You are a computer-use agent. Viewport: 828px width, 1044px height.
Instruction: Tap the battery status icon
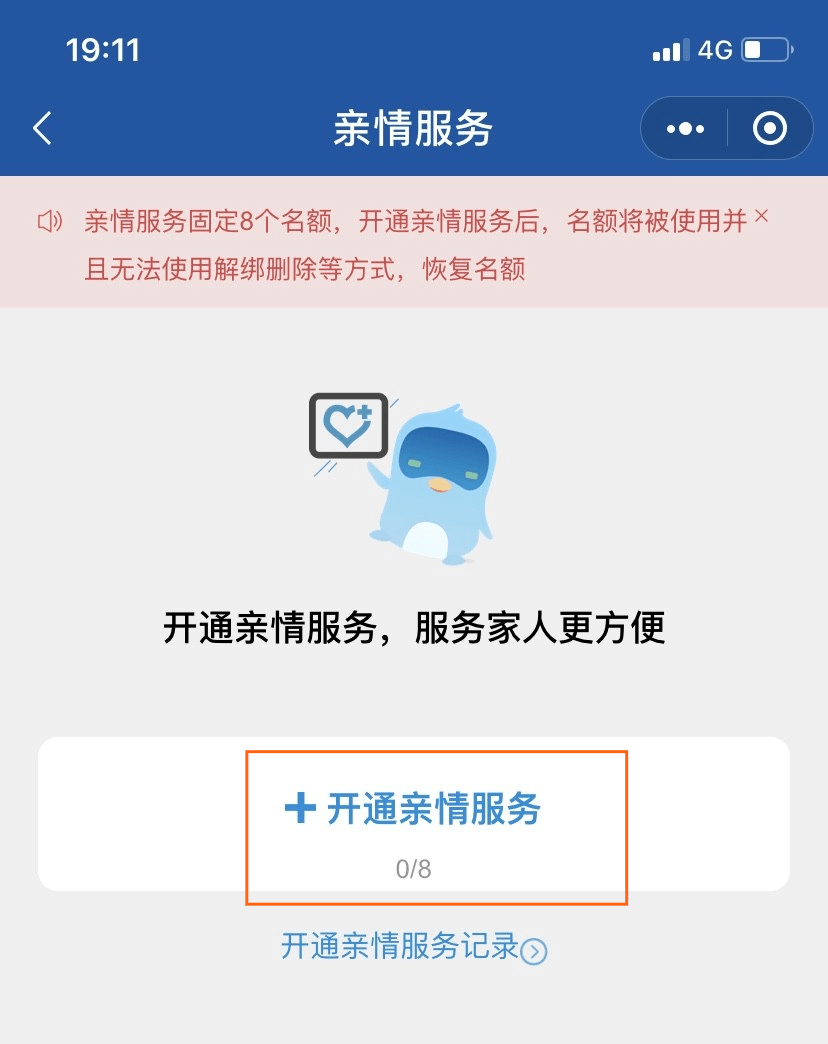coord(767,49)
